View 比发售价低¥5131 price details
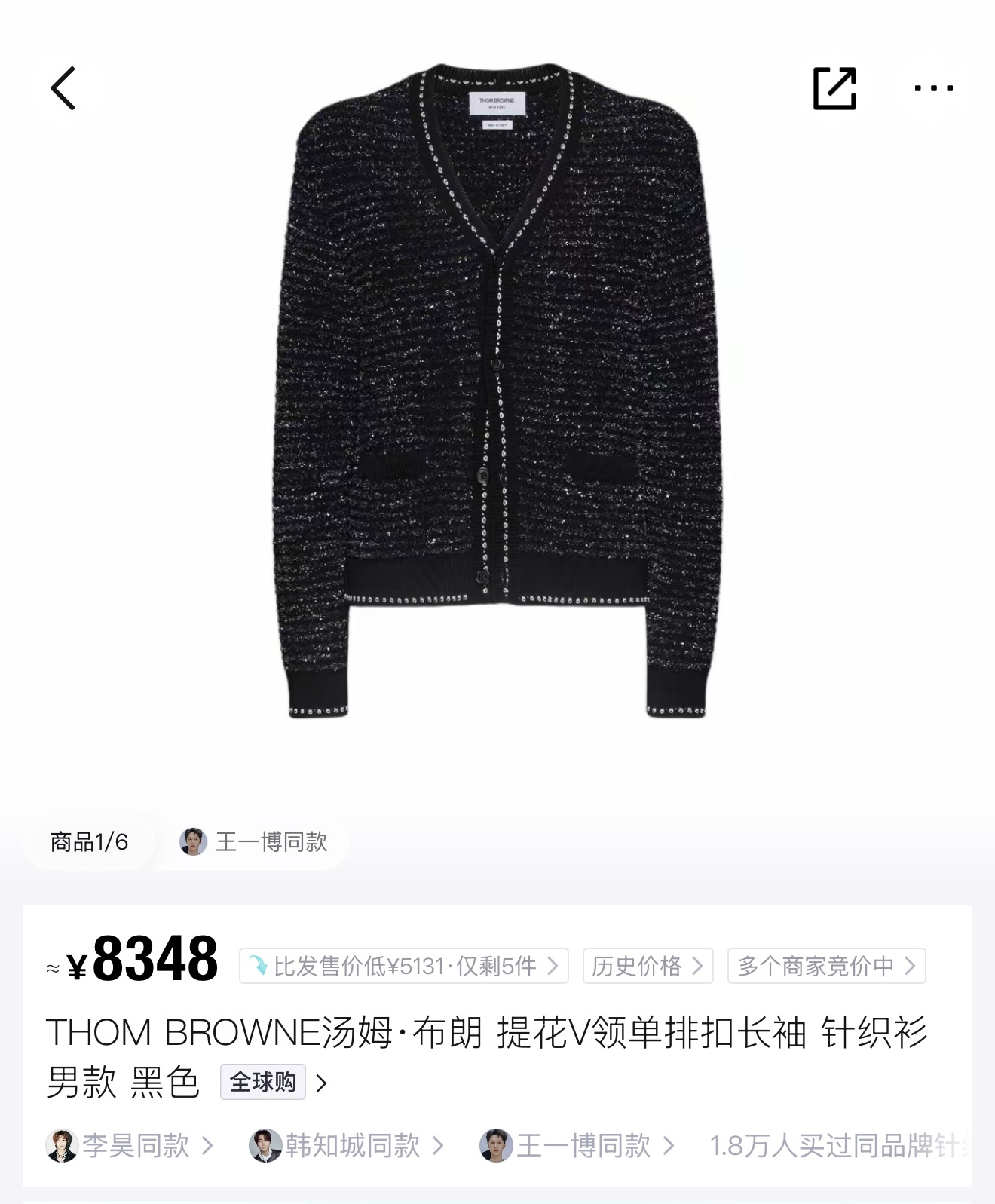This screenshot has height=1204, width=995. 403,966
